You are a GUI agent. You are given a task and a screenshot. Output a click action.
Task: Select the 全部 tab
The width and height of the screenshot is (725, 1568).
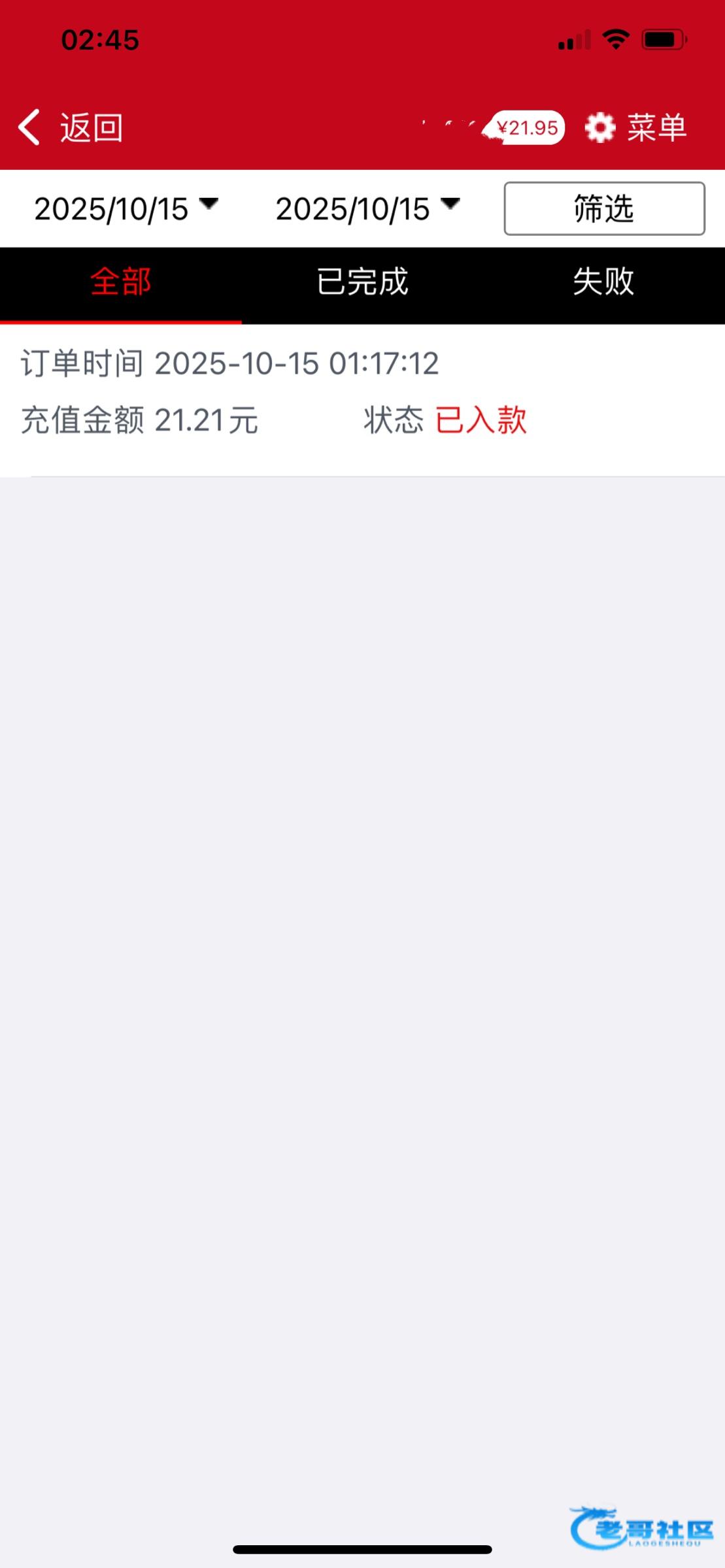tap(121, 282)
